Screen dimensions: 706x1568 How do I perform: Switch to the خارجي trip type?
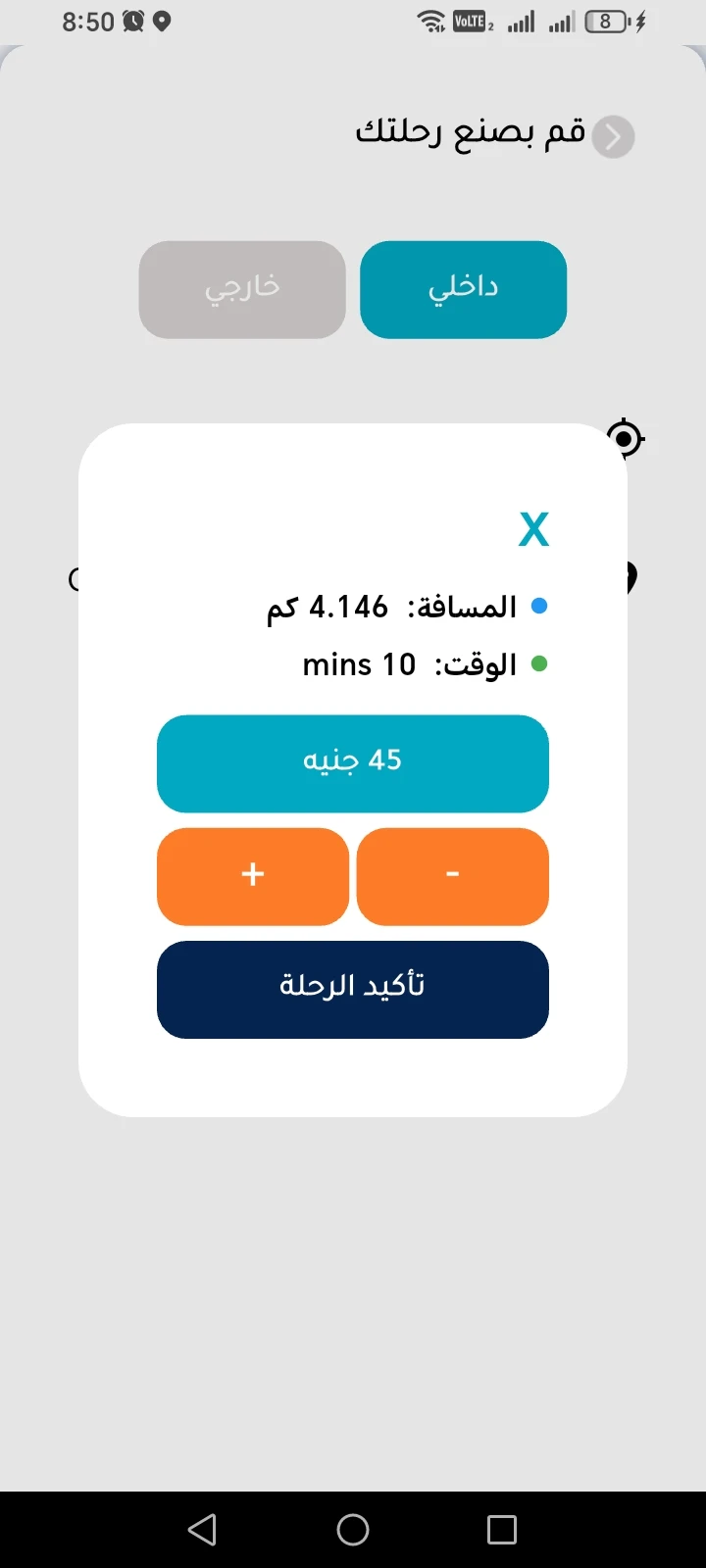pyautogui.click(x=242, y=290)
